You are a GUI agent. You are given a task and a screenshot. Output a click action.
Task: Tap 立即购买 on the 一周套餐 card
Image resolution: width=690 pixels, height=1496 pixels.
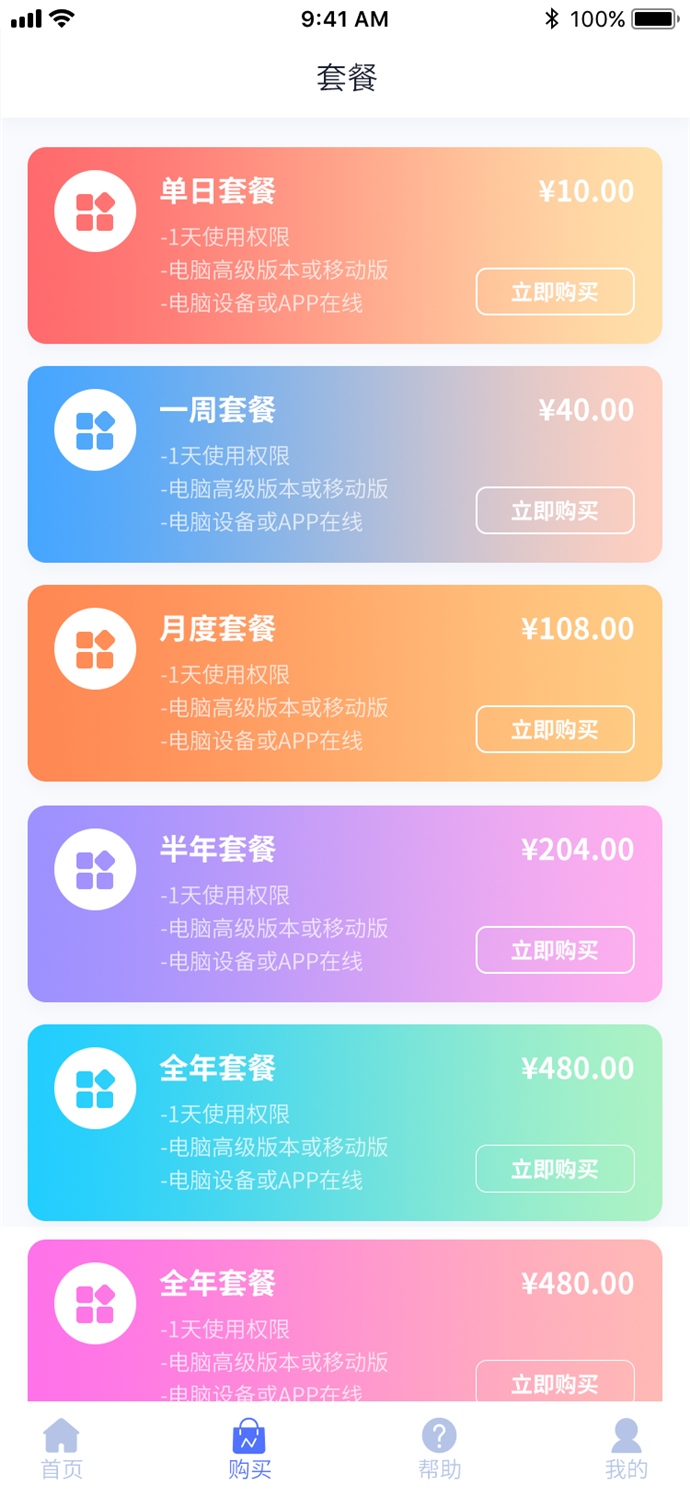coord(555,511)
